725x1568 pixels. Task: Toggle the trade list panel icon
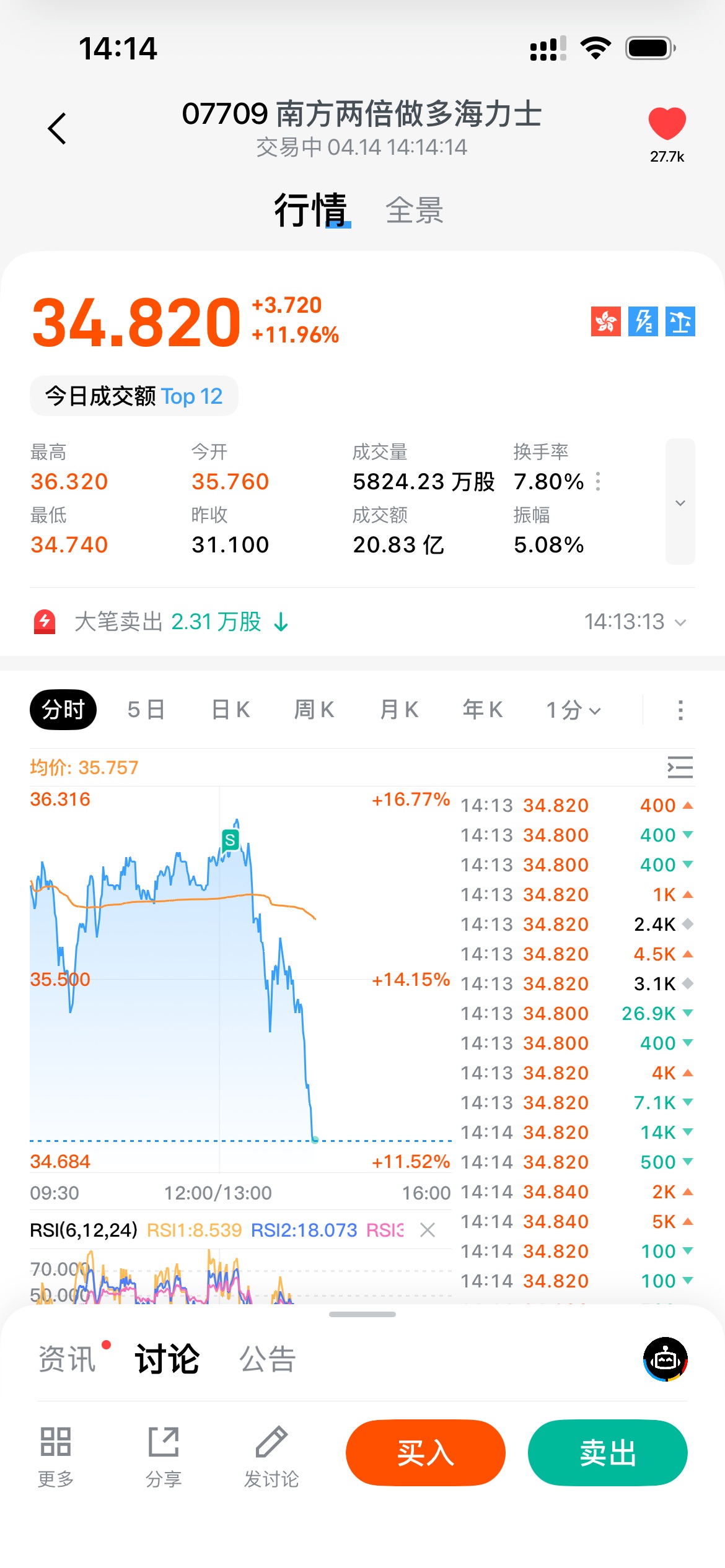(x=680, y=767)
